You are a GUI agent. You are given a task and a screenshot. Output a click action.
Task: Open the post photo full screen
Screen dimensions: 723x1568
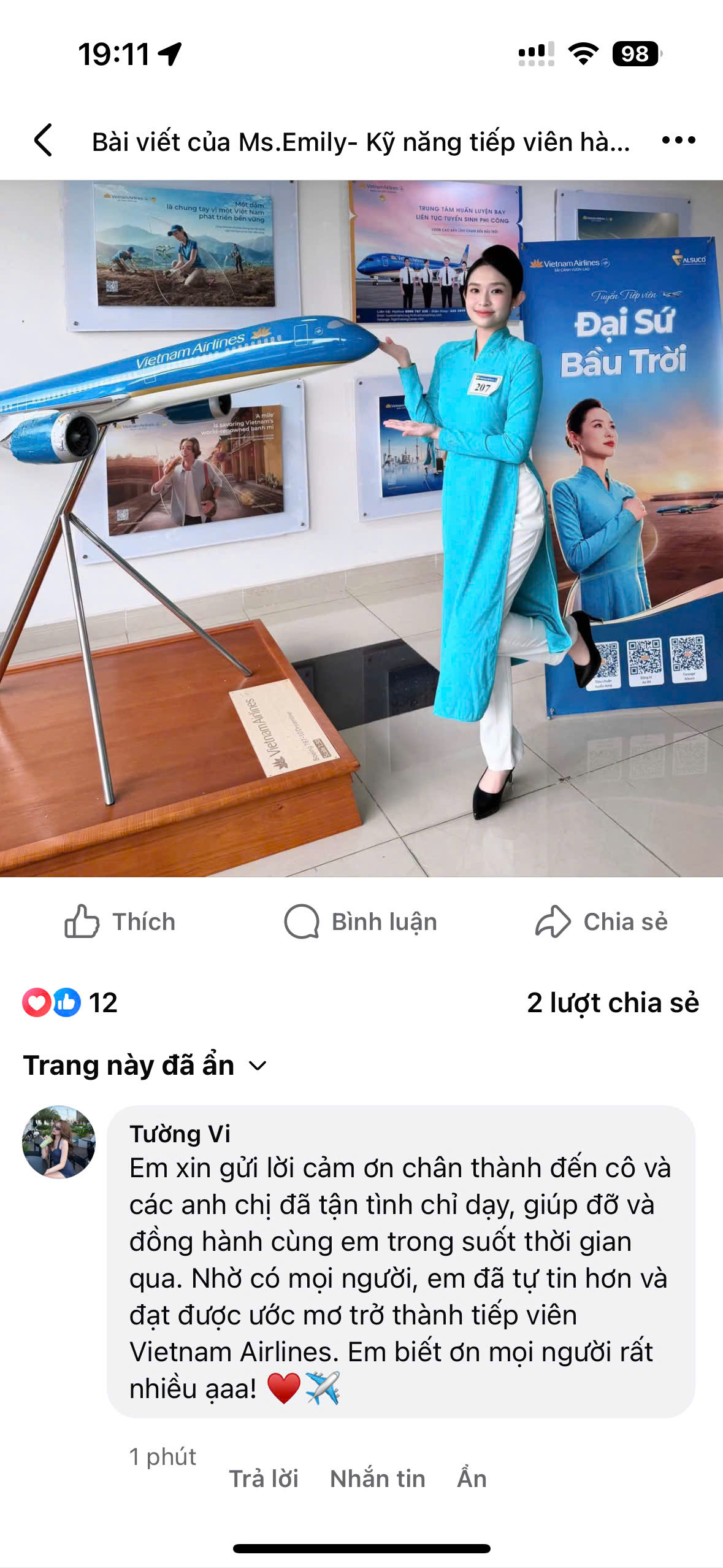pyautogui.click(x=361, y=528)
